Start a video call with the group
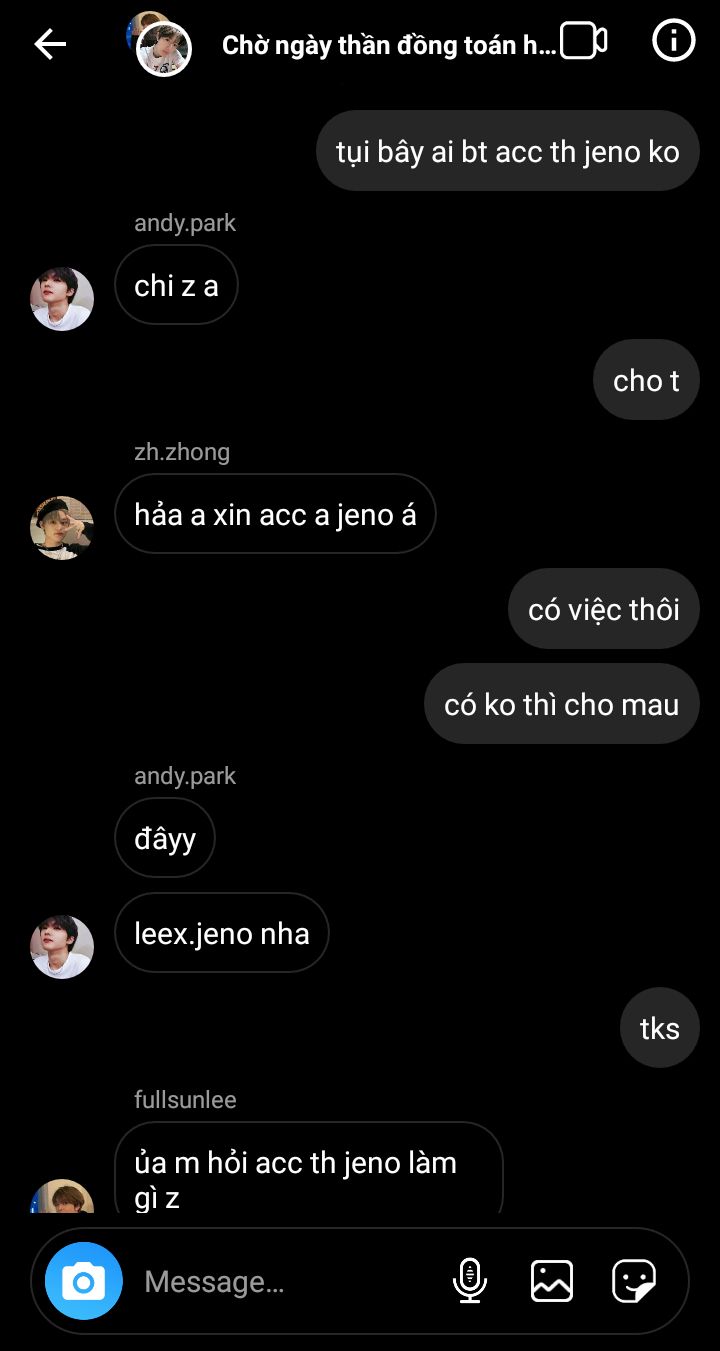The height and width of the screenshot is (1351, 720). pyautogui.click(x=584, y=41)
